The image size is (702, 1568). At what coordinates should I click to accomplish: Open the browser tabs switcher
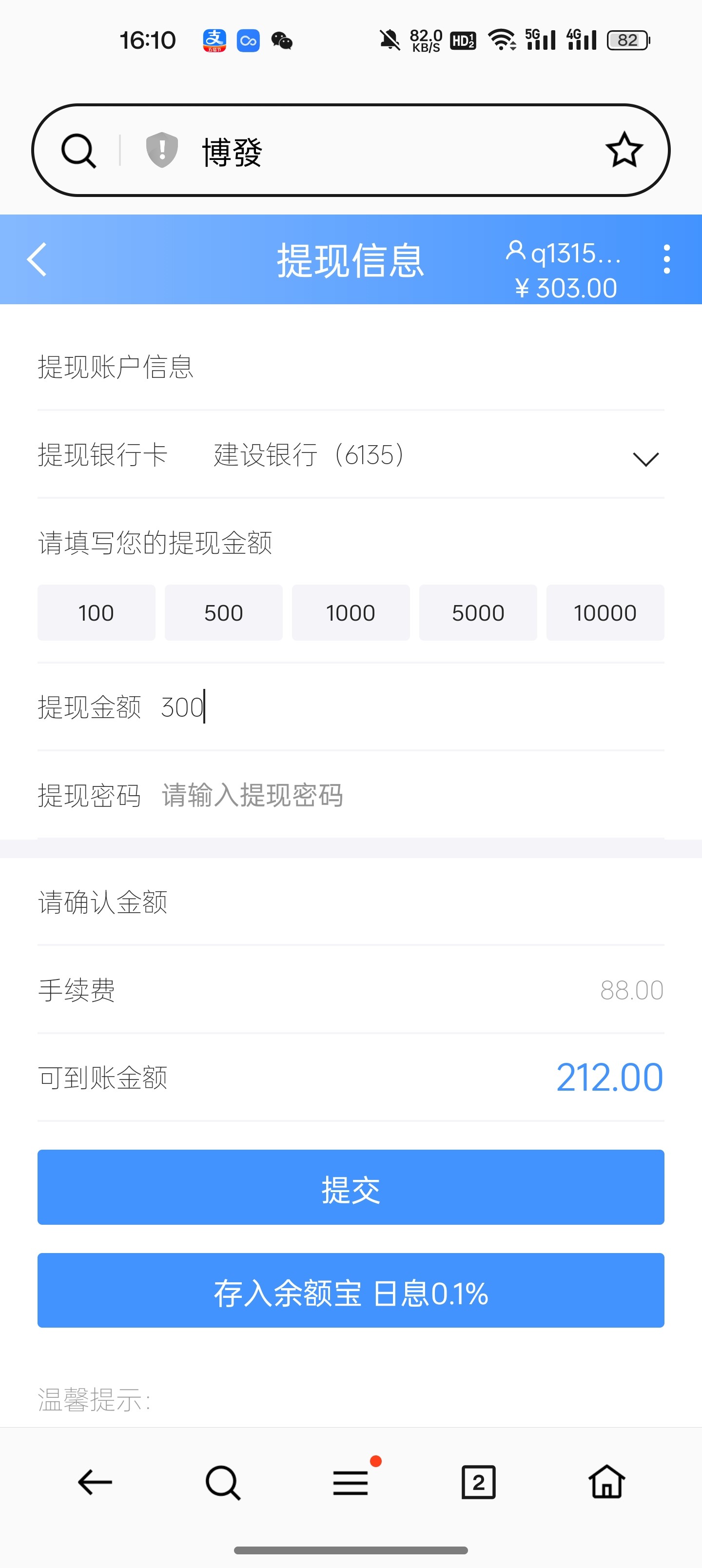479,1482
